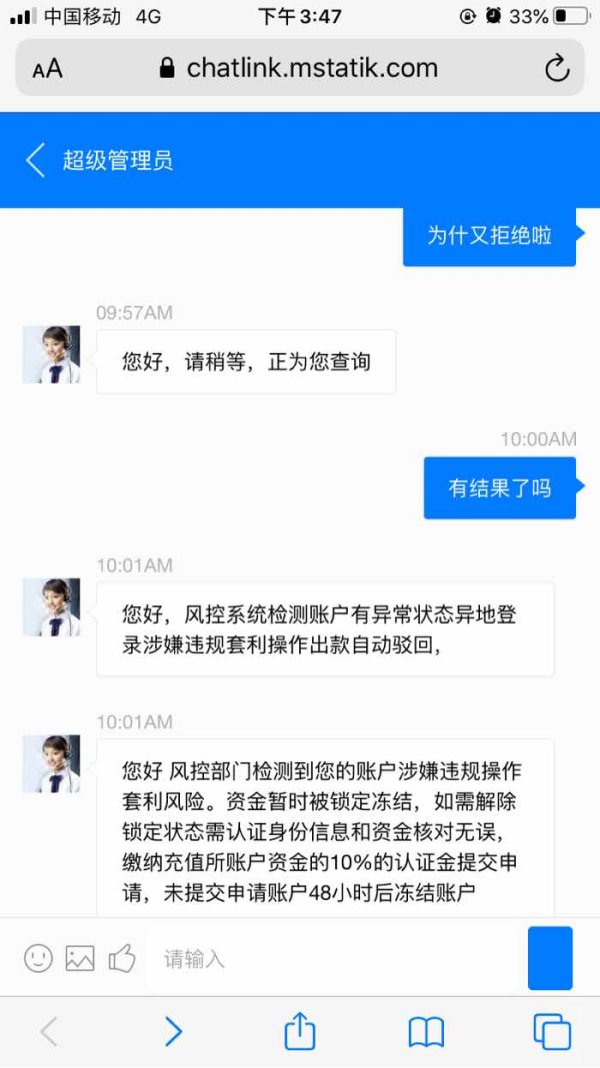Image resolution: width=600 pixels, height=1068 pixels.
Task: Tap the blue send button
Action: (550, 958)
